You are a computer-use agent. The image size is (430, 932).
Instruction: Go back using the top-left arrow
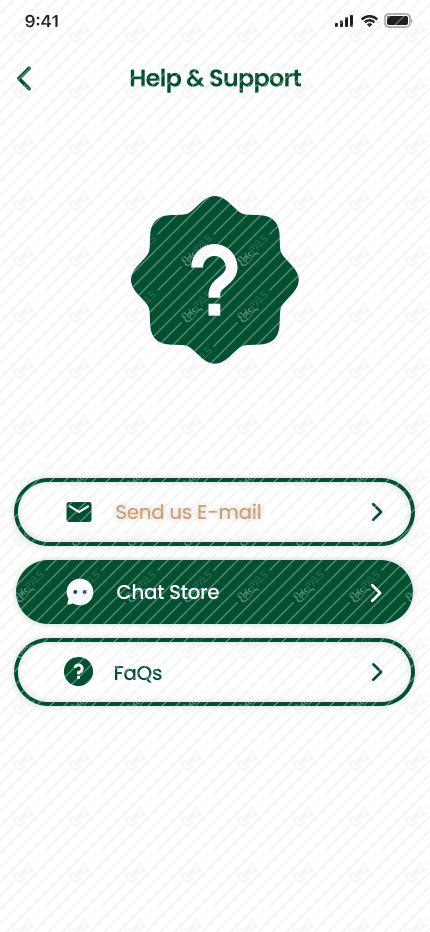coord(24,78)
